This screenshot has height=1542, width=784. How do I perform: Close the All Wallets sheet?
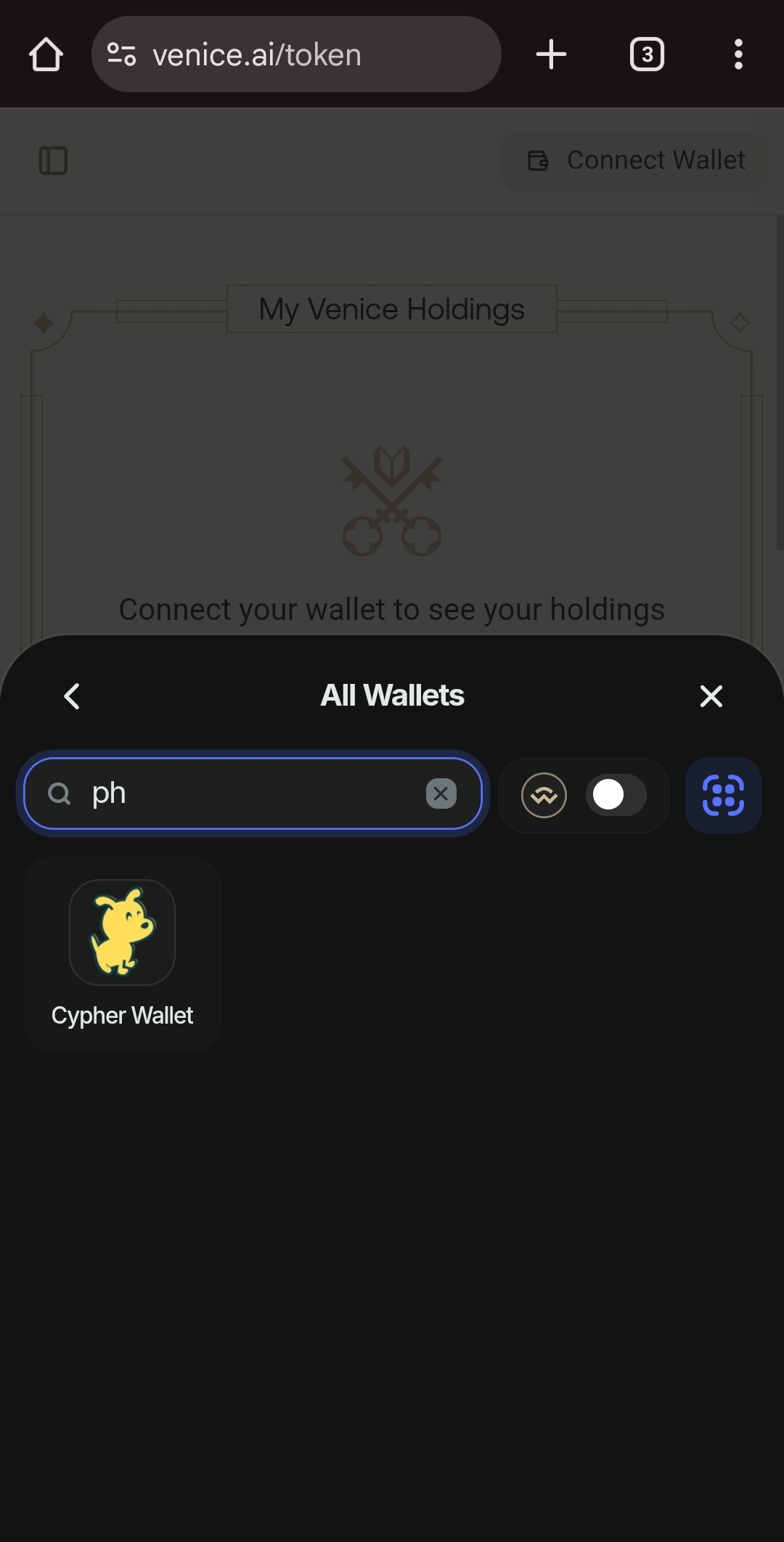[711, 696]
